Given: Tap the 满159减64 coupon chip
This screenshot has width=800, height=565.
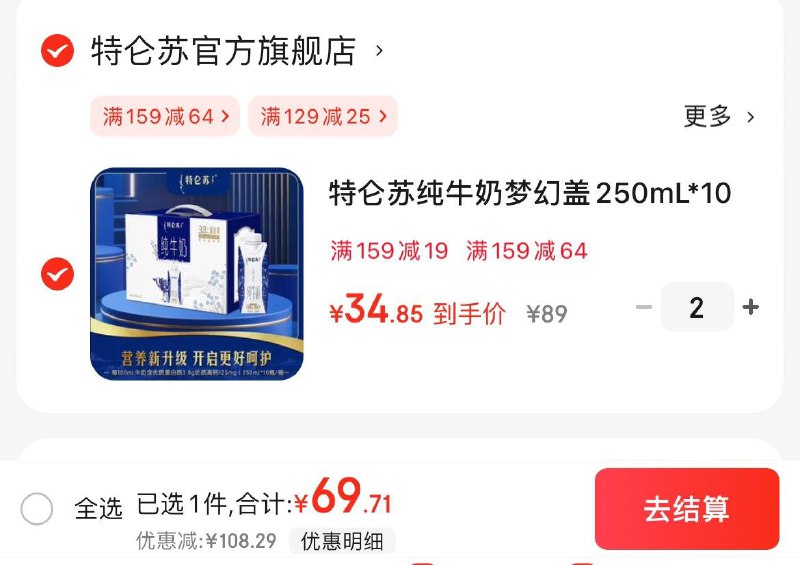Looking at the screenshot, I should click(165, 117).
